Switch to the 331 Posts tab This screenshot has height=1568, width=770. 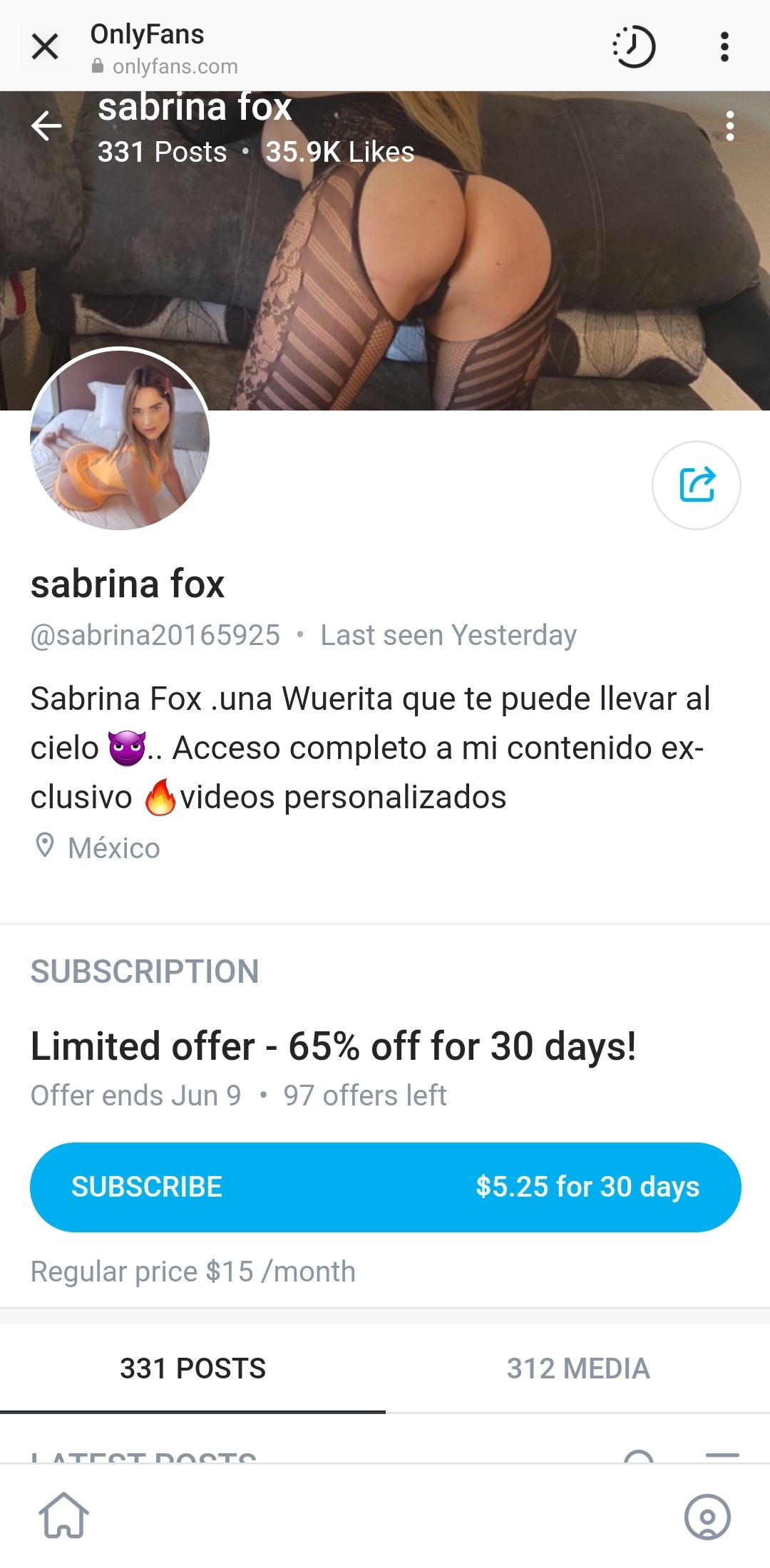(192, 1368)
